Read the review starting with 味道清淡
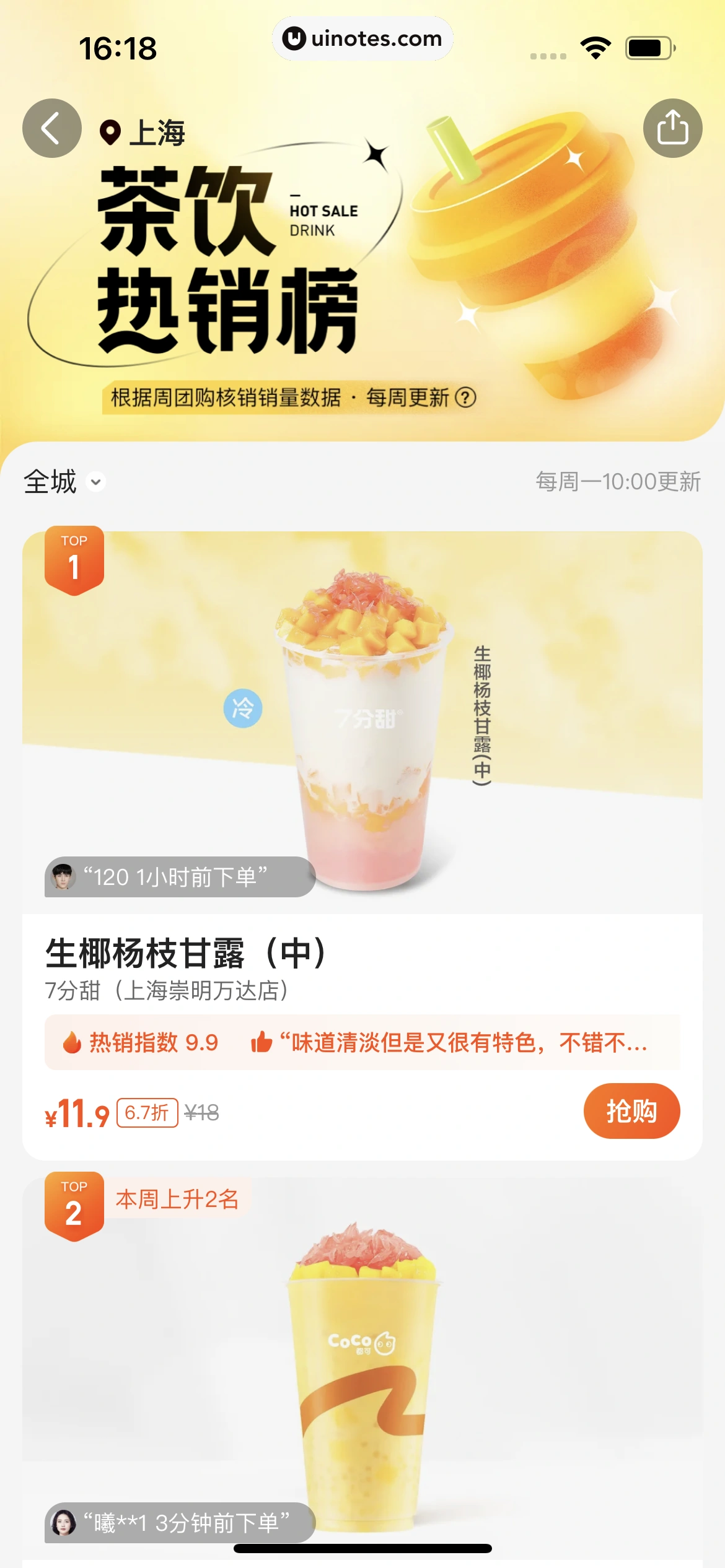 (x=449, y=1043)
